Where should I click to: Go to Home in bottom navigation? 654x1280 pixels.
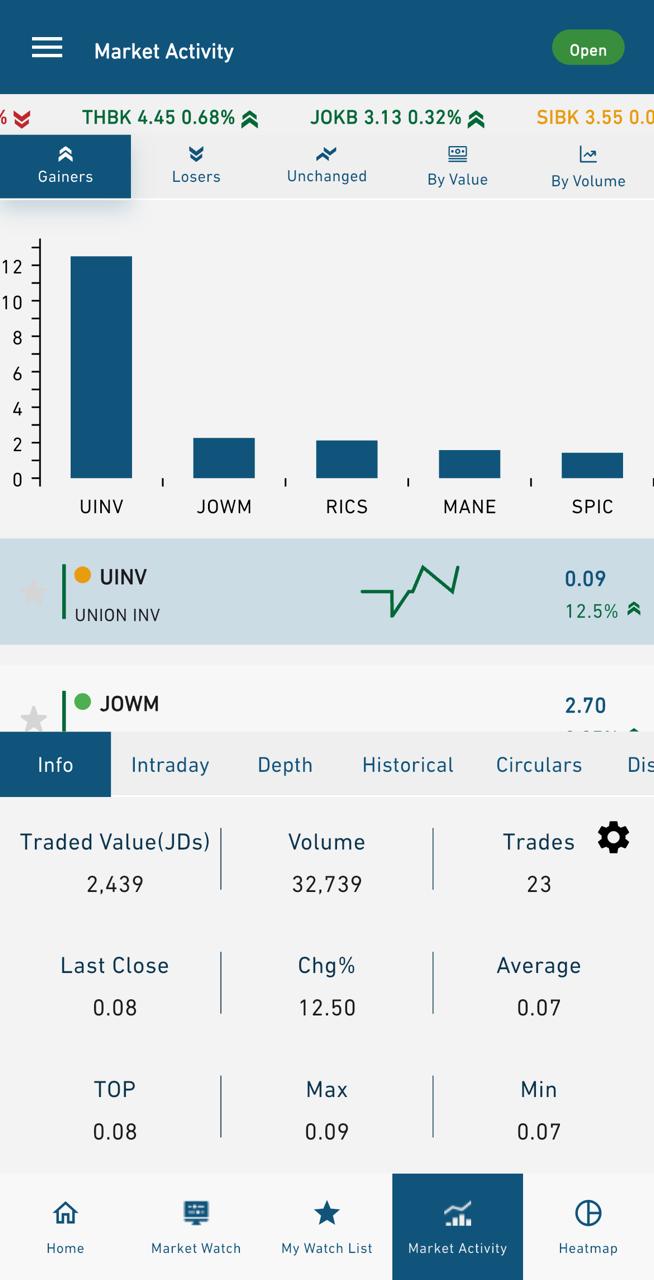pyautogui.click(x=65, y=1227)
